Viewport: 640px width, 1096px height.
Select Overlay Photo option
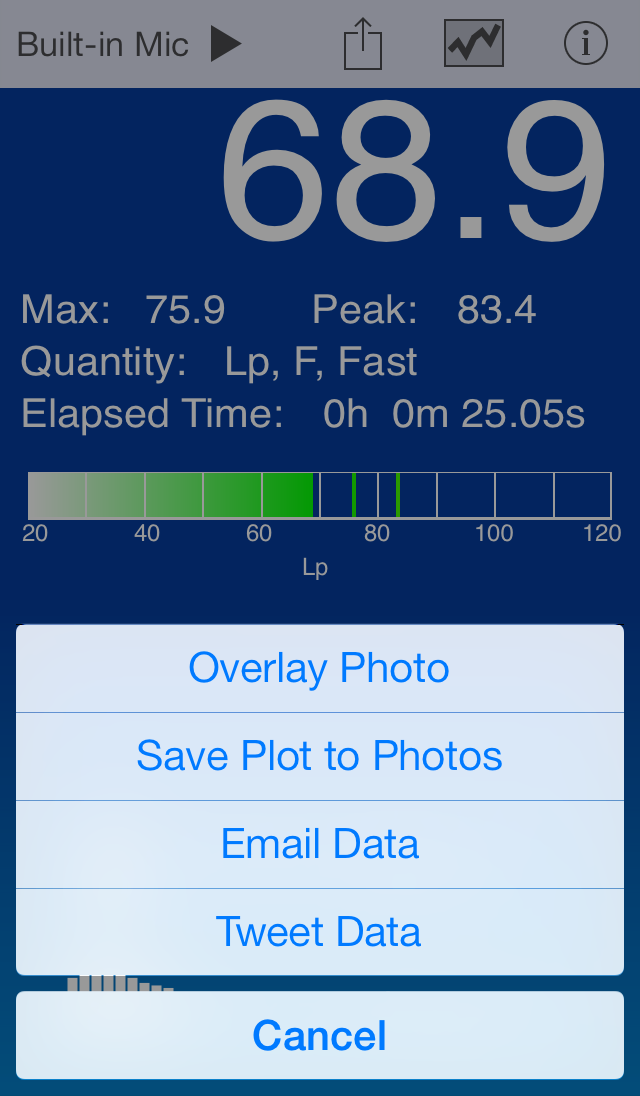(320, 668)
